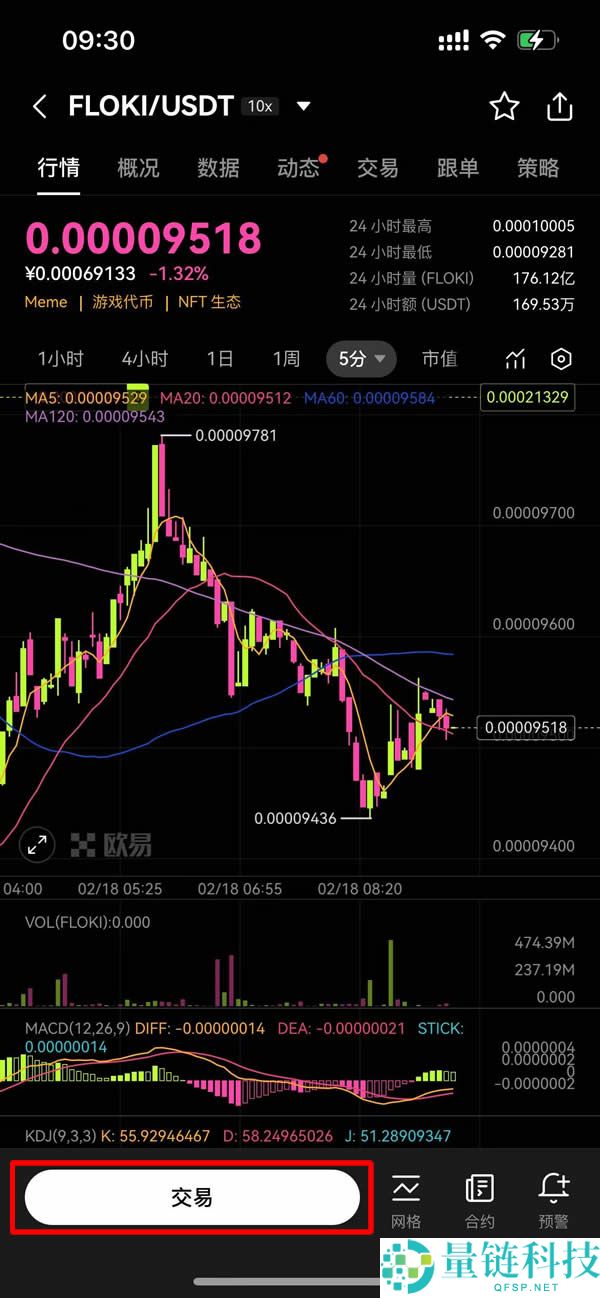Switch to the 数据 tab
The image size is (600, 1298).
click(x=218, y=168)
